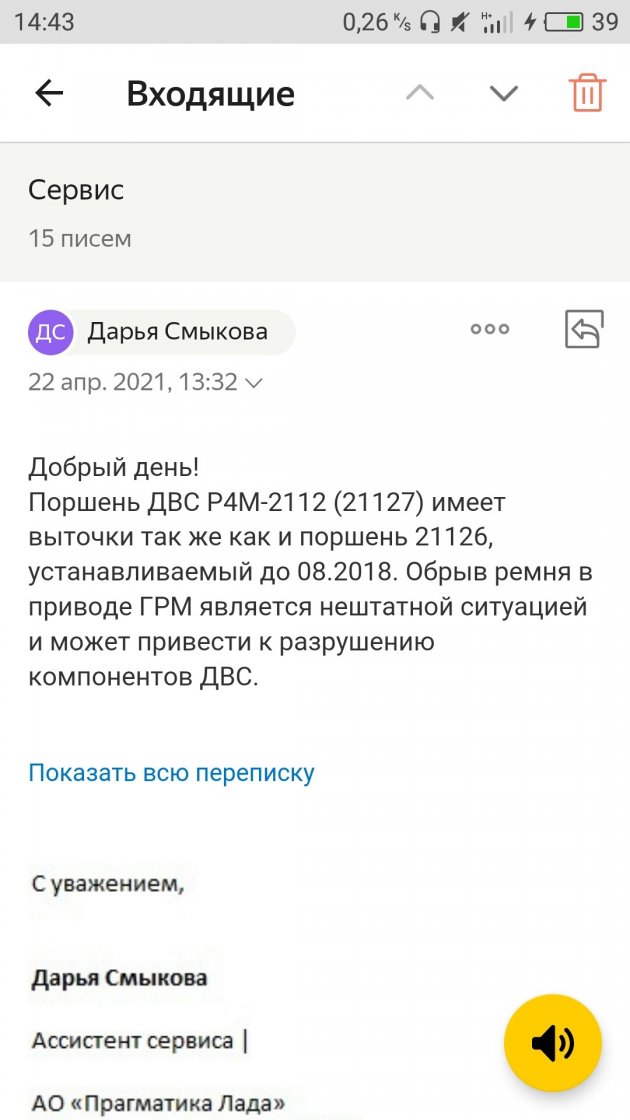Tap the Показать всю переписку link
The width and height of the screenshot is (630, 1120).
point(171,772)
